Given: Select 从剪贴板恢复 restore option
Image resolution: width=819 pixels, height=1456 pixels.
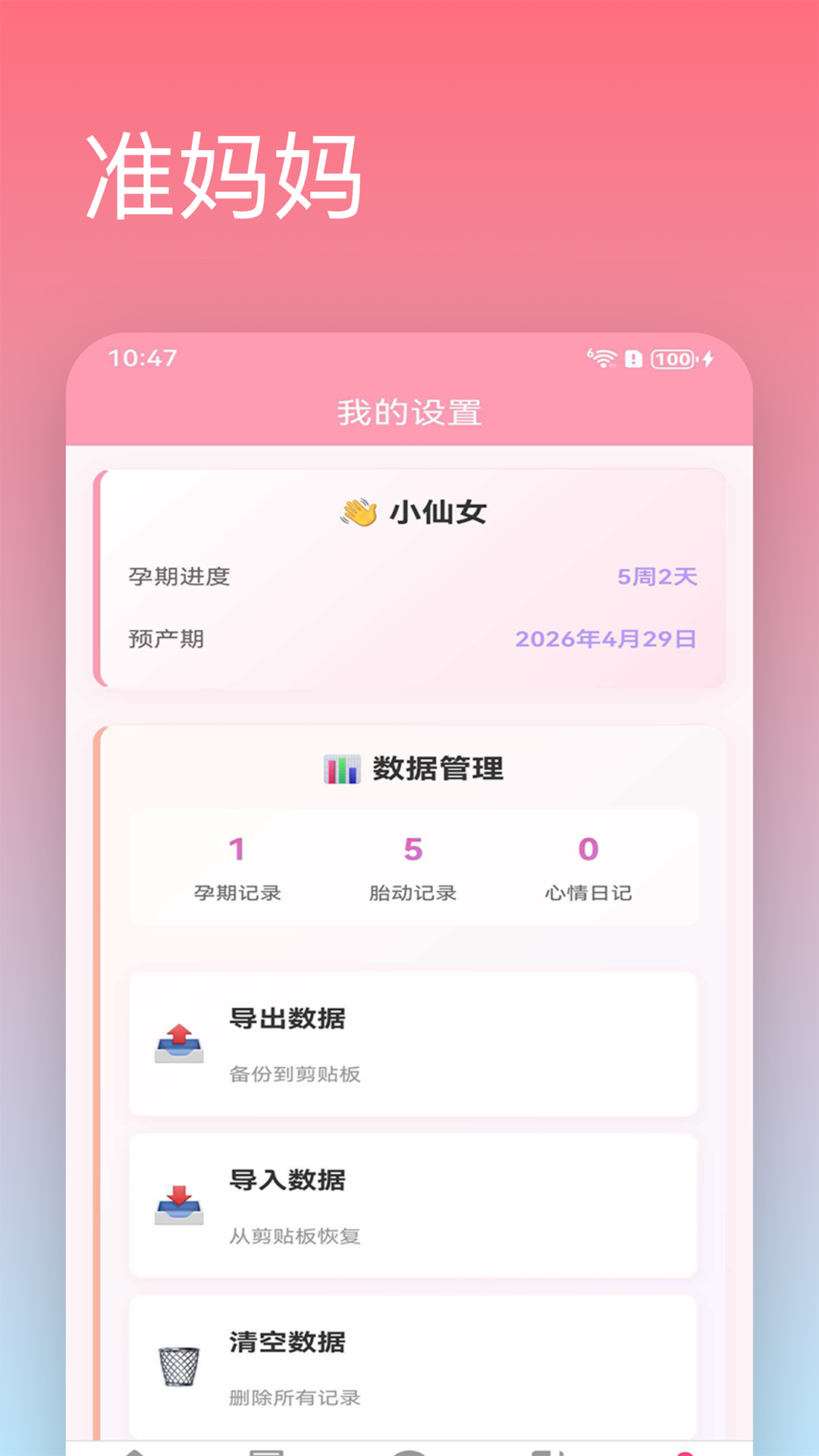Looking at the screenshot, I should [x=295, y=1236].
